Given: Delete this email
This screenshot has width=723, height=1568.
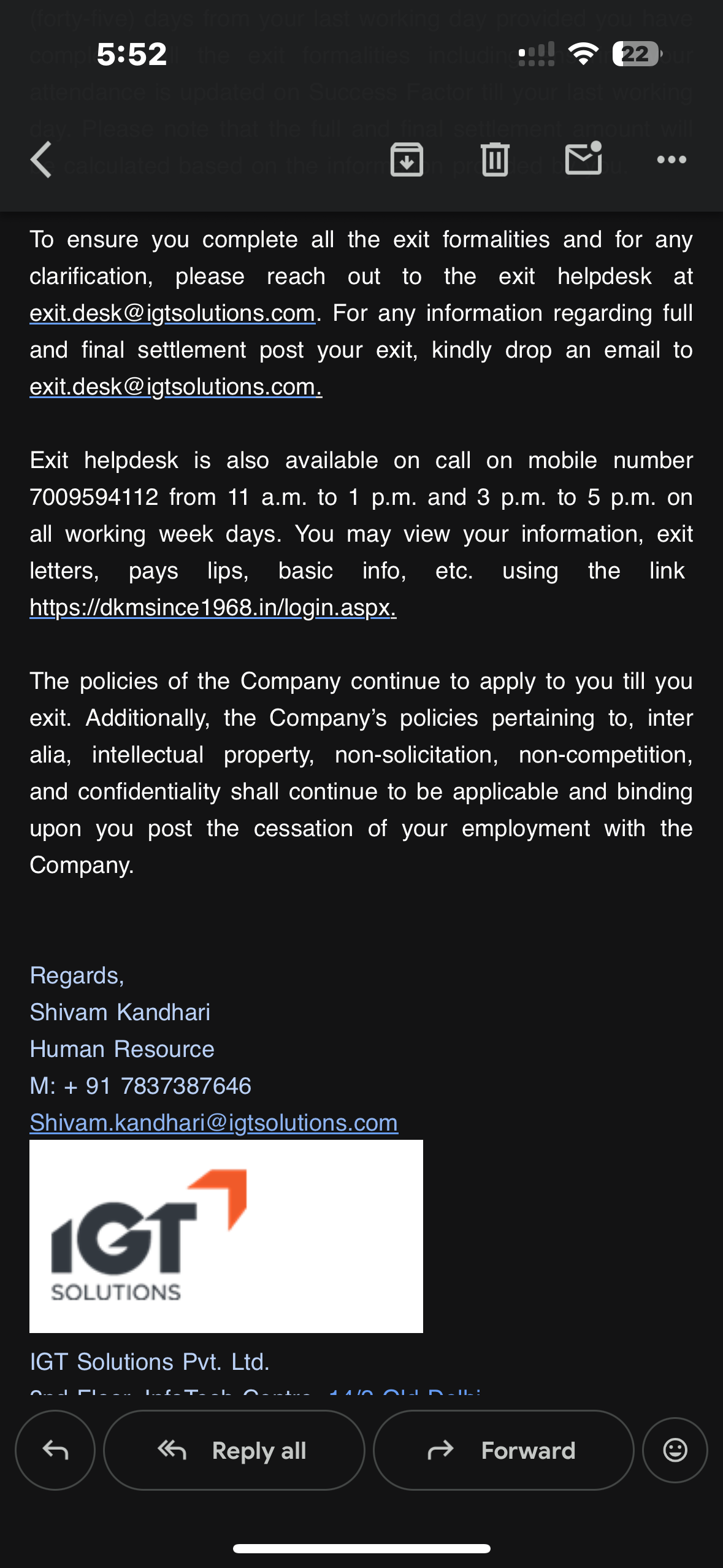Looking at the screenshot, I should [495, 160].
